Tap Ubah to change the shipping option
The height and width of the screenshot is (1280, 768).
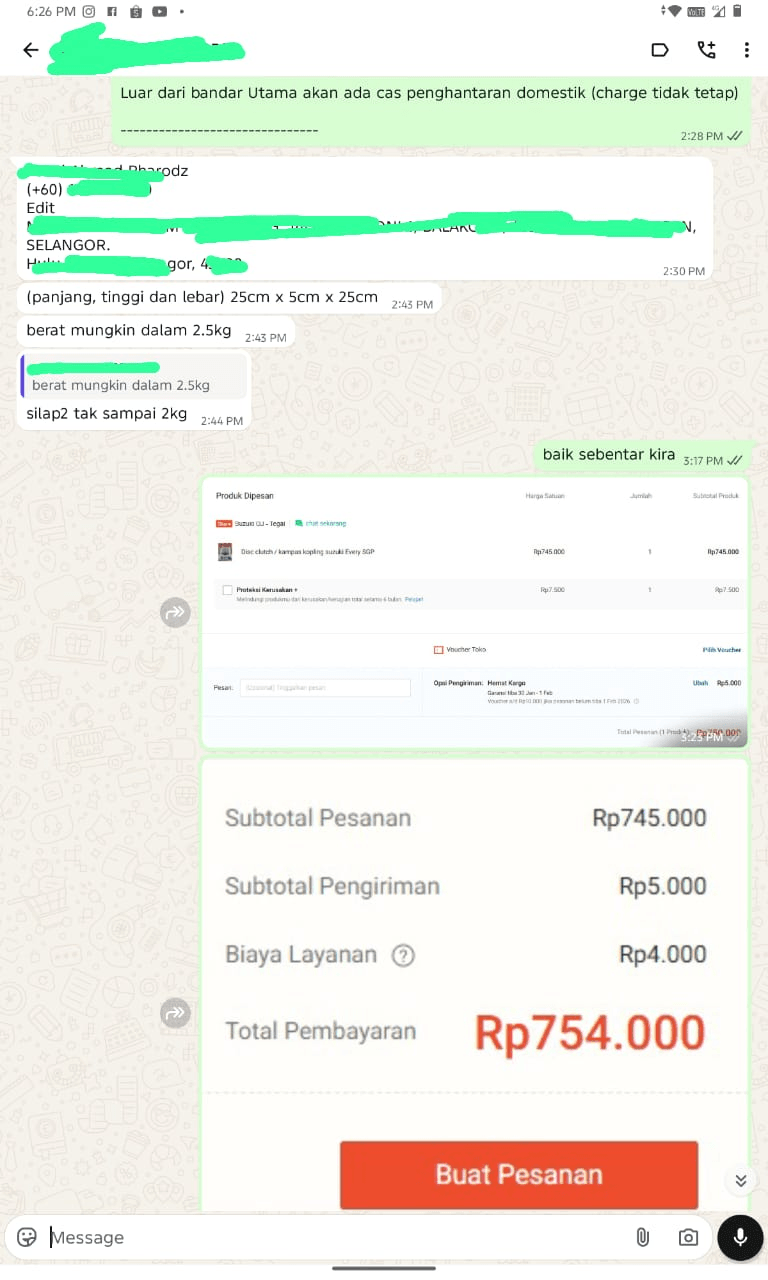[x=700, y=684]
